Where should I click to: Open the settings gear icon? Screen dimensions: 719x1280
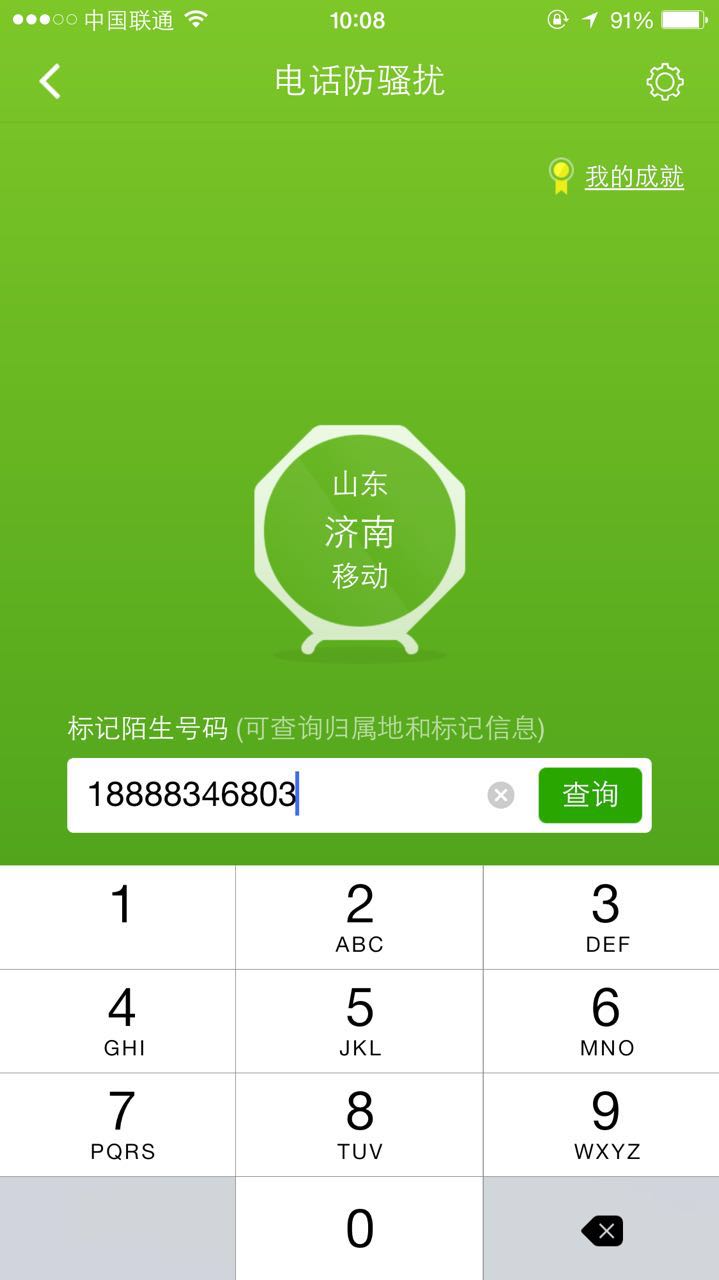(x=664, y=82)
